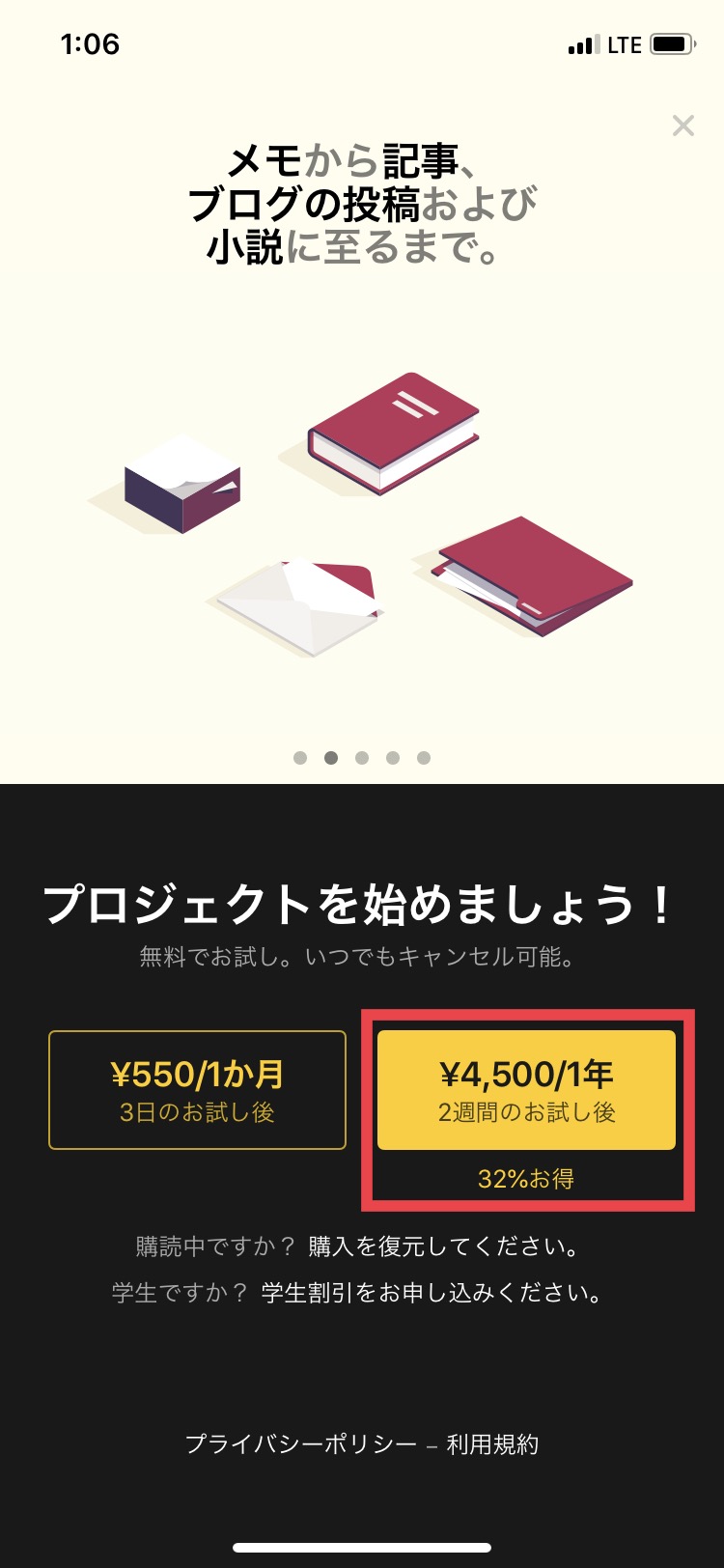
Task: Choose the ¥4,500/1年 yearly plan
Action: pos(526,1090)
